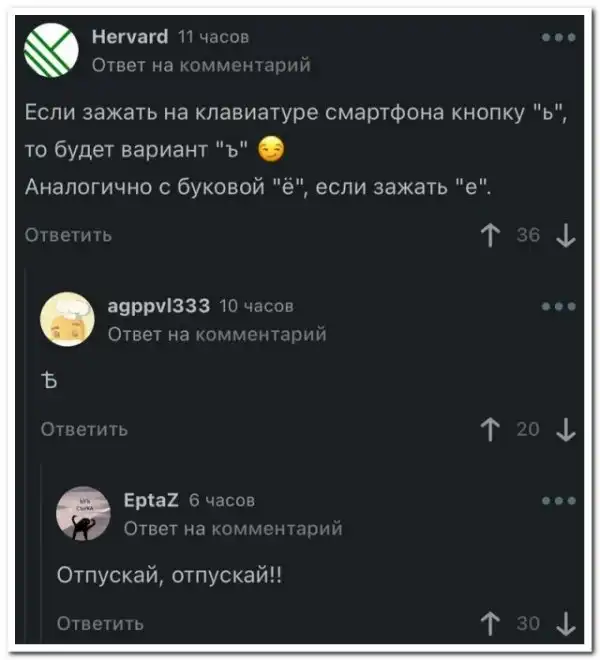Open Hervard's profile avatar
The height and width of the screenshot is (660, 600).
pos(50,48)
